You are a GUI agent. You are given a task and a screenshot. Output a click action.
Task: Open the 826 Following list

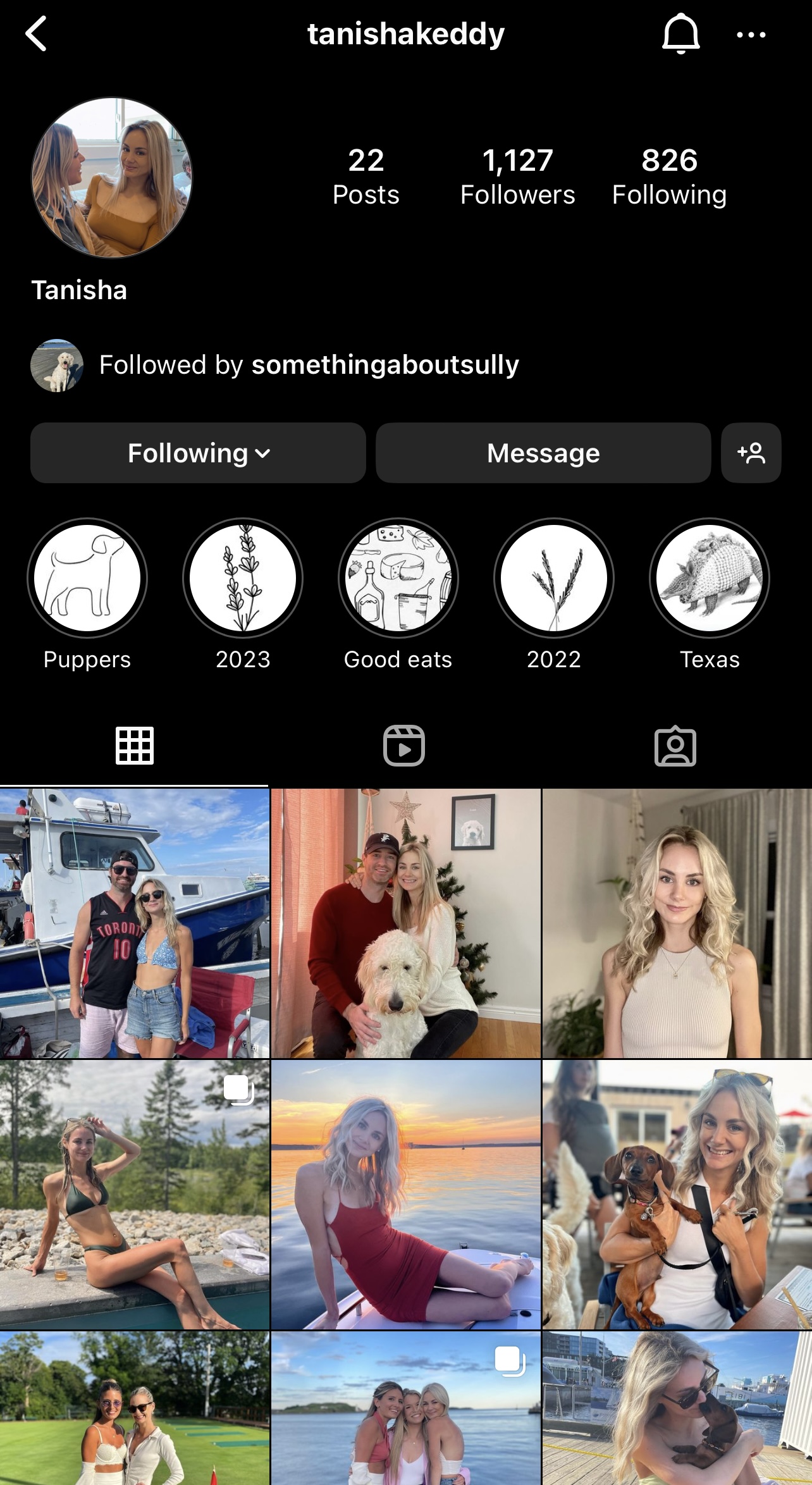(x=669, y=176)
